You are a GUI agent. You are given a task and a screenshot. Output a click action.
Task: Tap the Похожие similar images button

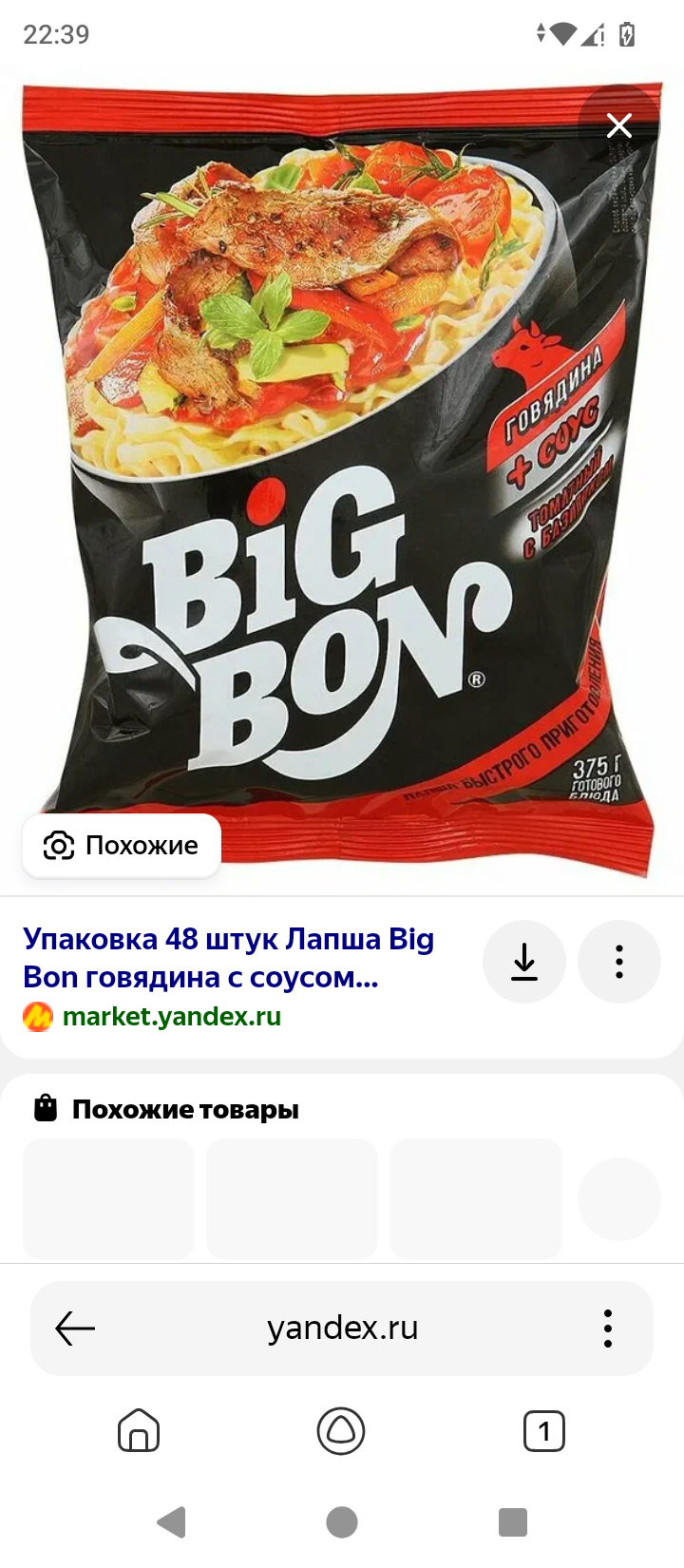(122, 845)
